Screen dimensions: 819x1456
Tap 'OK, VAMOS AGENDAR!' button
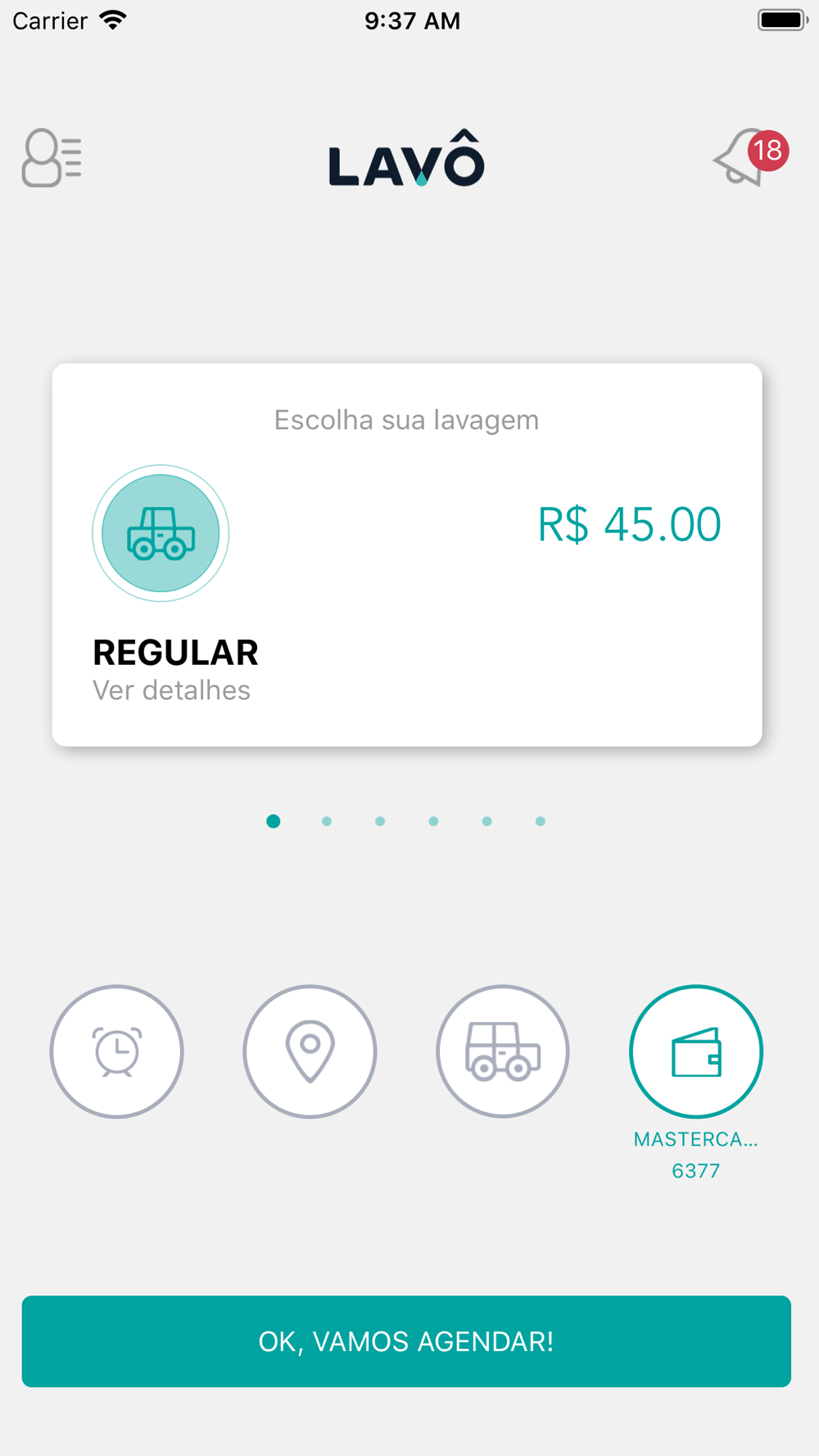pos(406,1341)
